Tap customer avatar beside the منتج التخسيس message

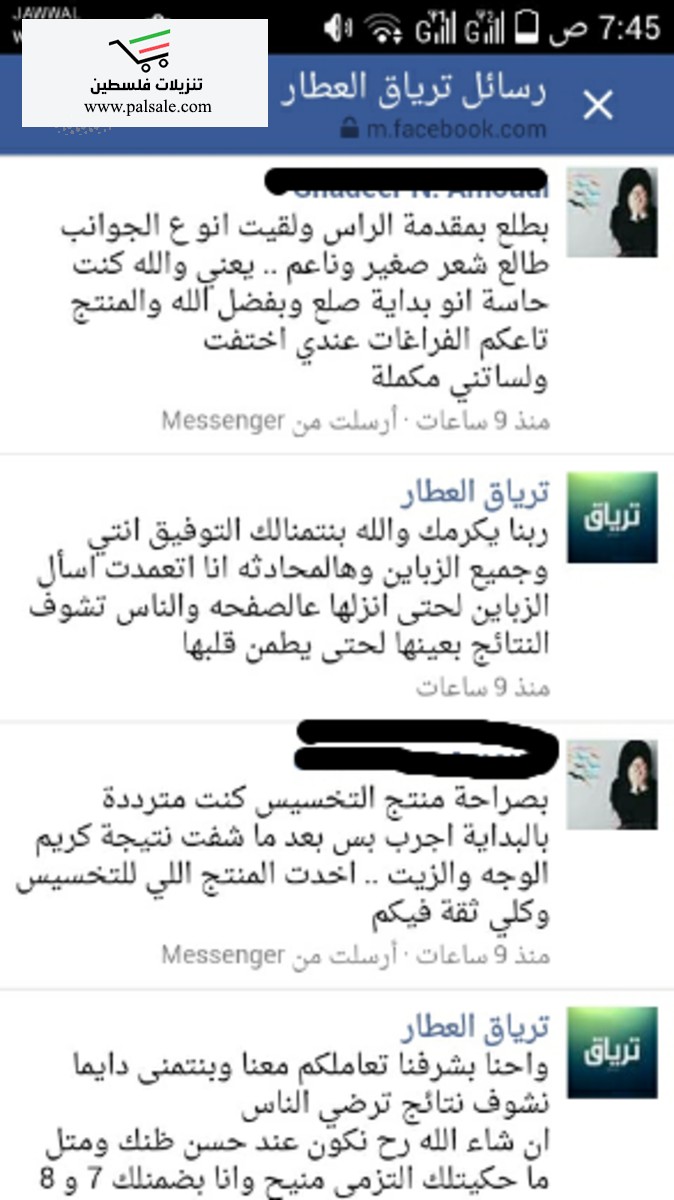612,785
